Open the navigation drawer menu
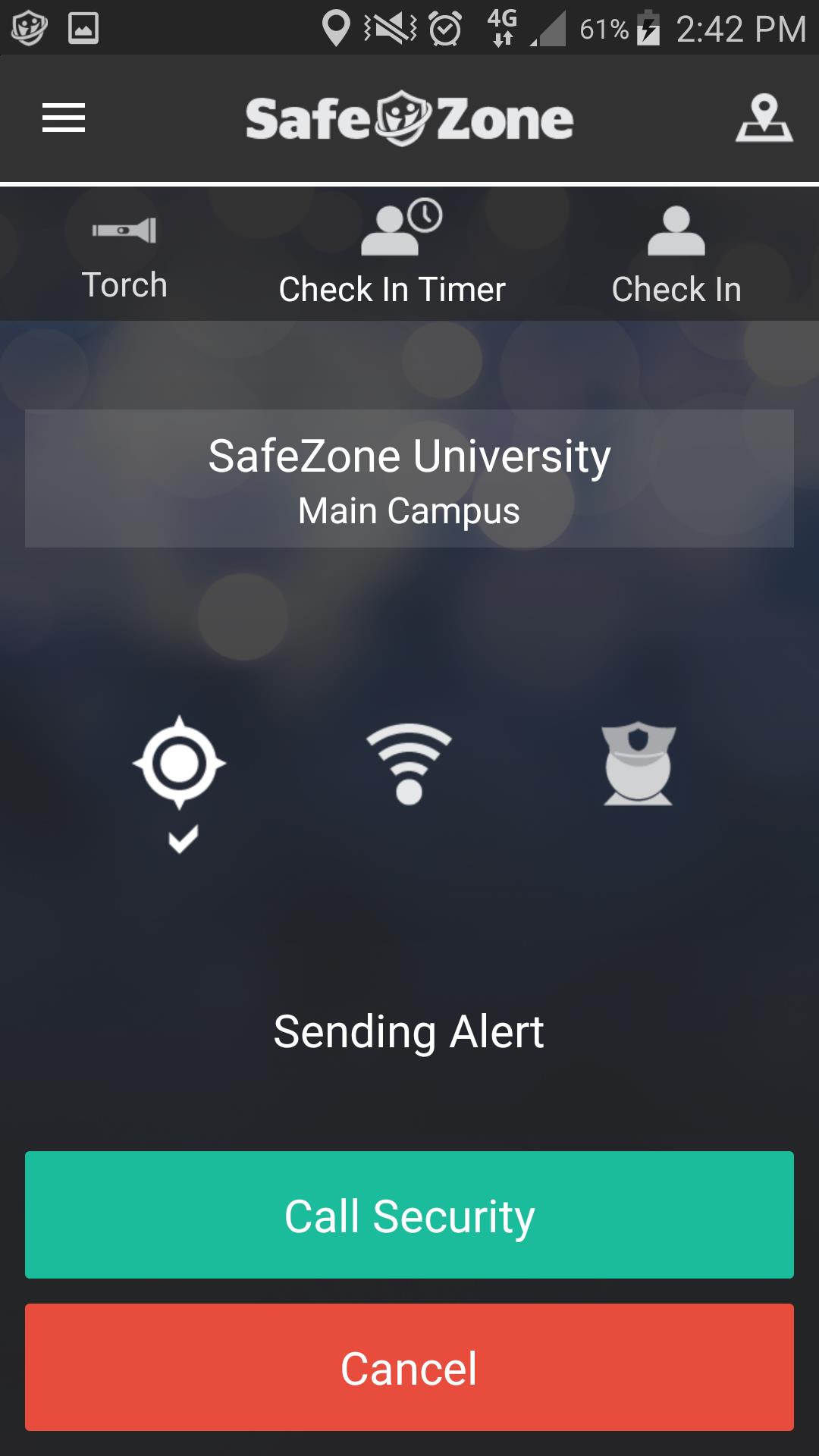The image size is (819, 1456). click(x=64, y=118)
